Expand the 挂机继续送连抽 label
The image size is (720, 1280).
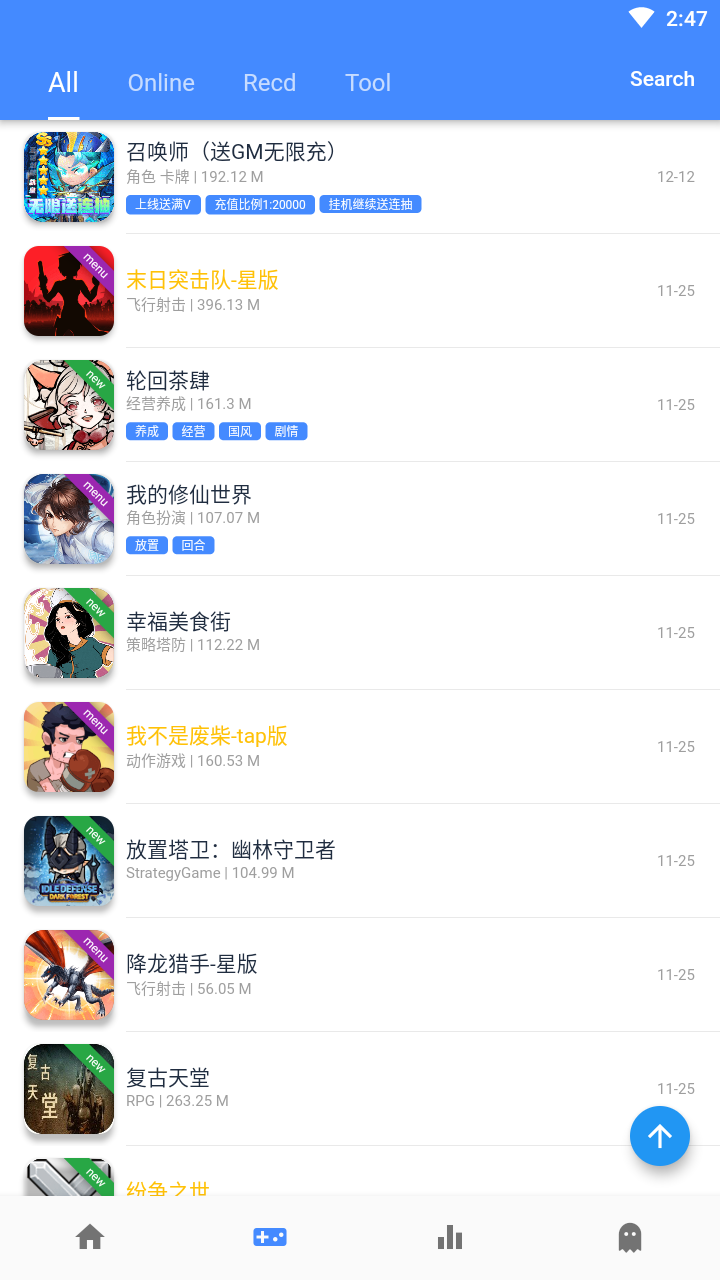coord(370,204)
